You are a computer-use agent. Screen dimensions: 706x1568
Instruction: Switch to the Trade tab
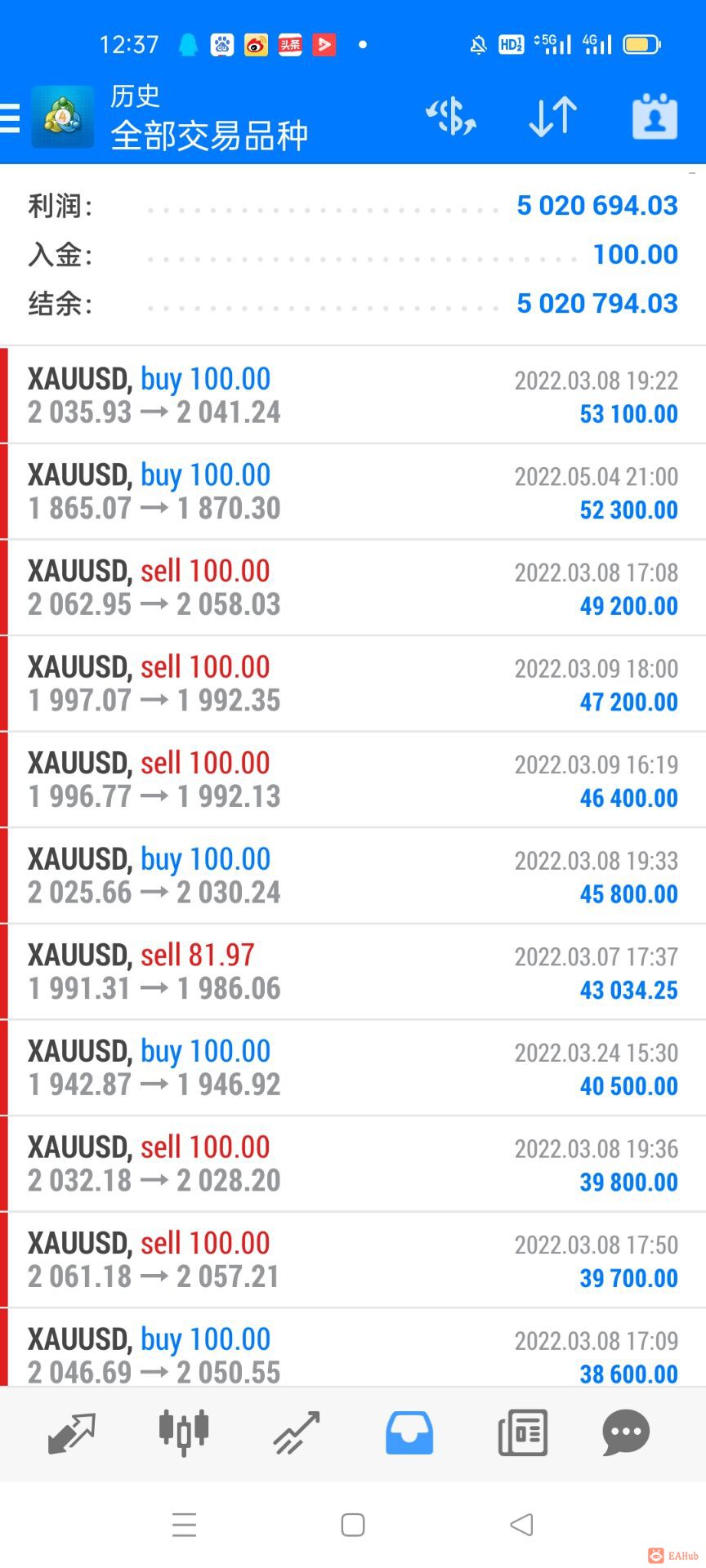(x=297, y=1433)
